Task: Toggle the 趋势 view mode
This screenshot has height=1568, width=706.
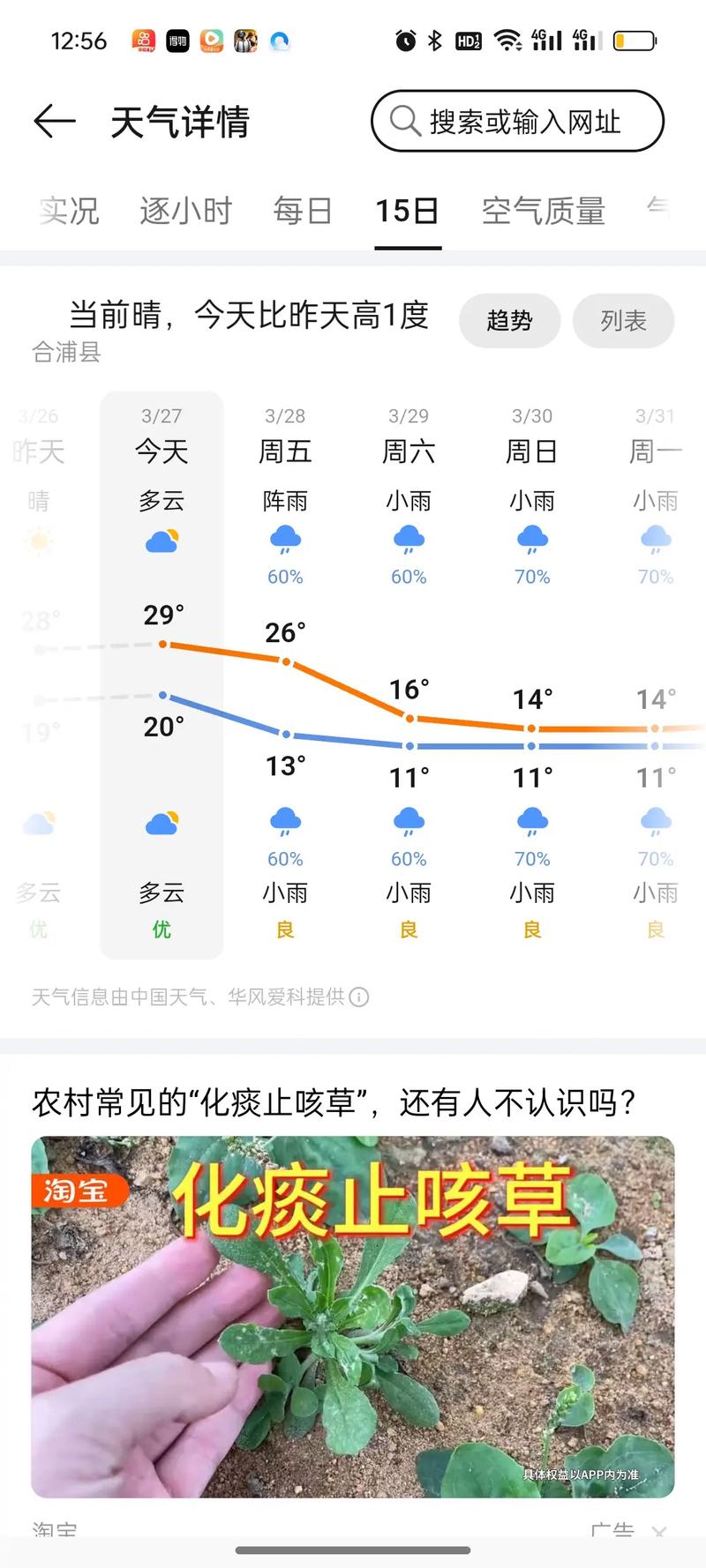Action: click(509, 321)
